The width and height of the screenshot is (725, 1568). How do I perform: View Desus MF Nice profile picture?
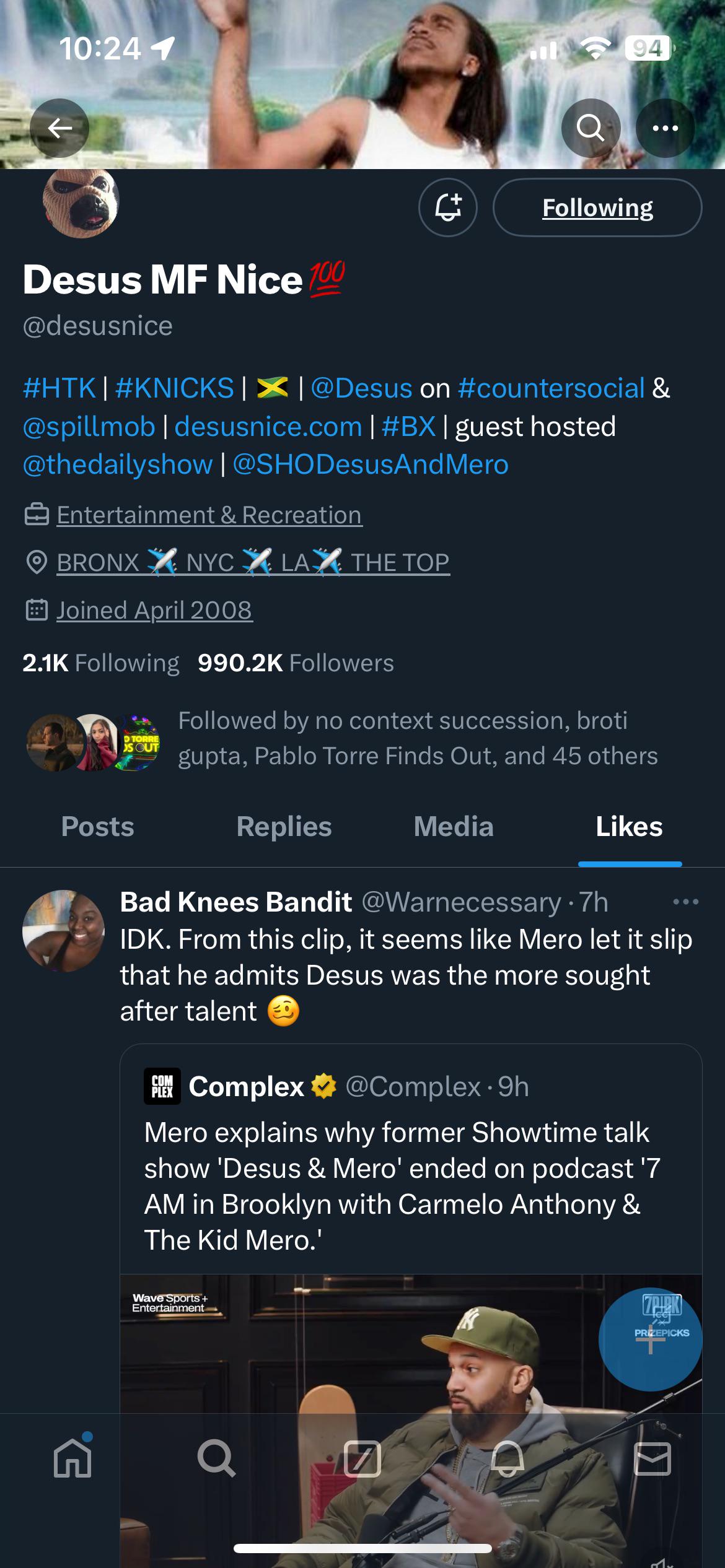81,204
